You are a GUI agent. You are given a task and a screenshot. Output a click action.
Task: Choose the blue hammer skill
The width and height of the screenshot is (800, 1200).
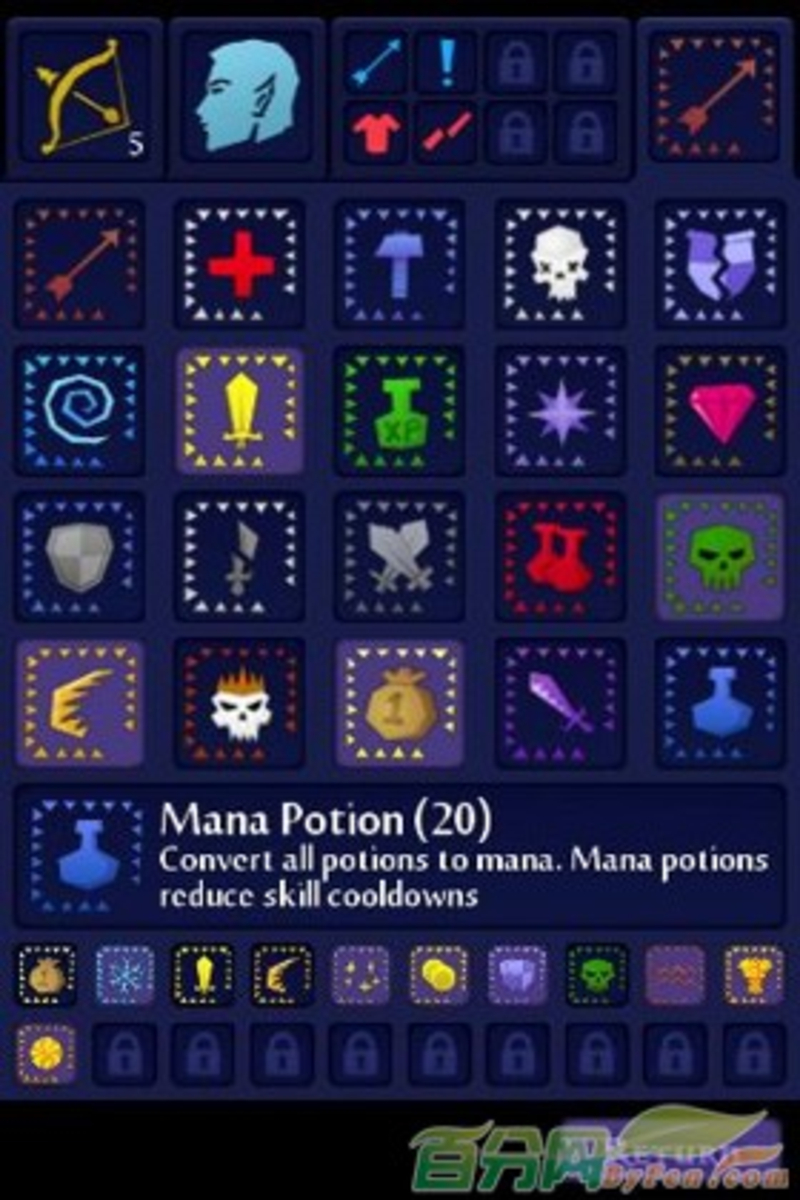pyautogui.click(x=400, y=264)
